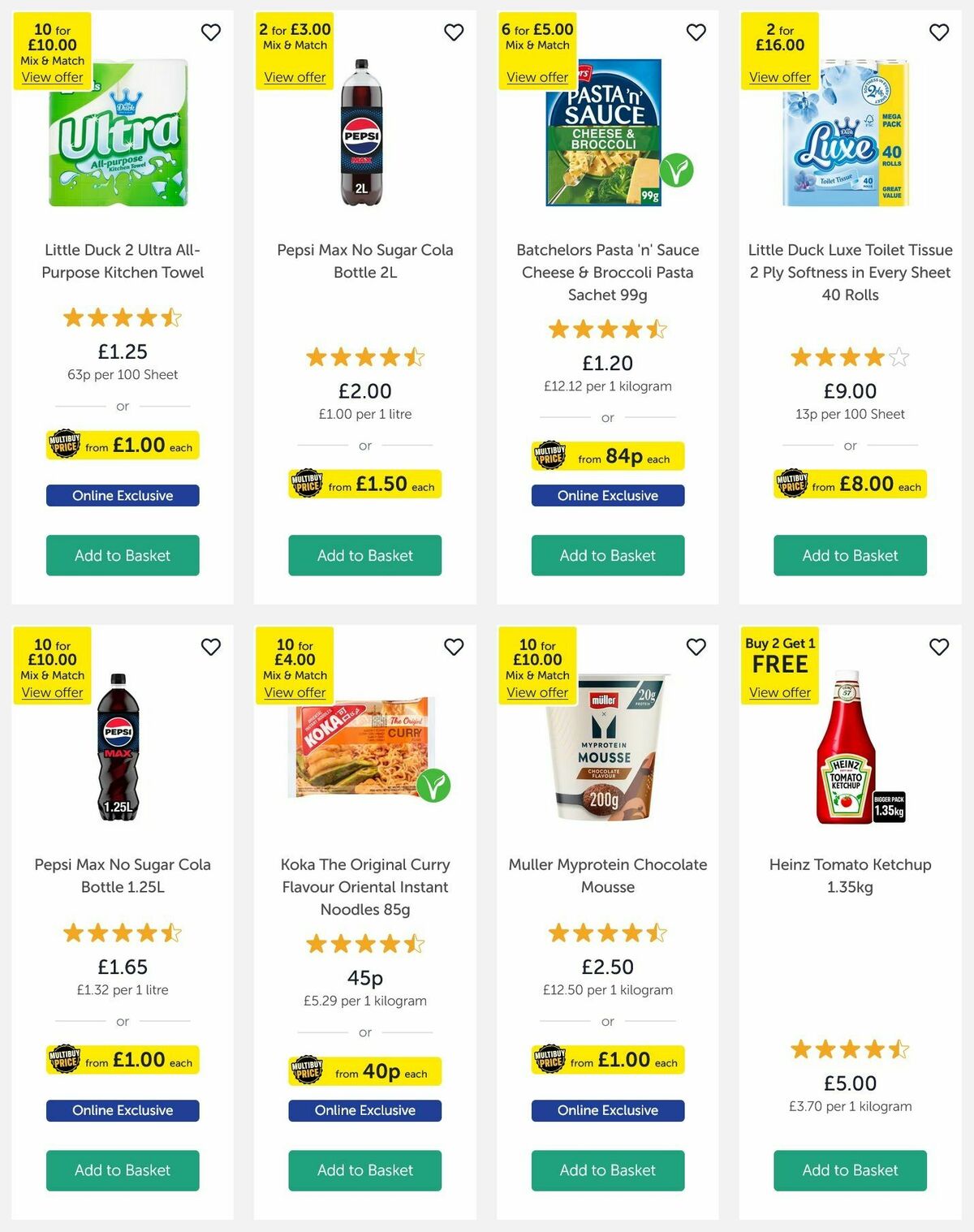Add Pepsi Max 2L to Basket
The width and height of the screenshot is (974, 1232).
(364, 555)
